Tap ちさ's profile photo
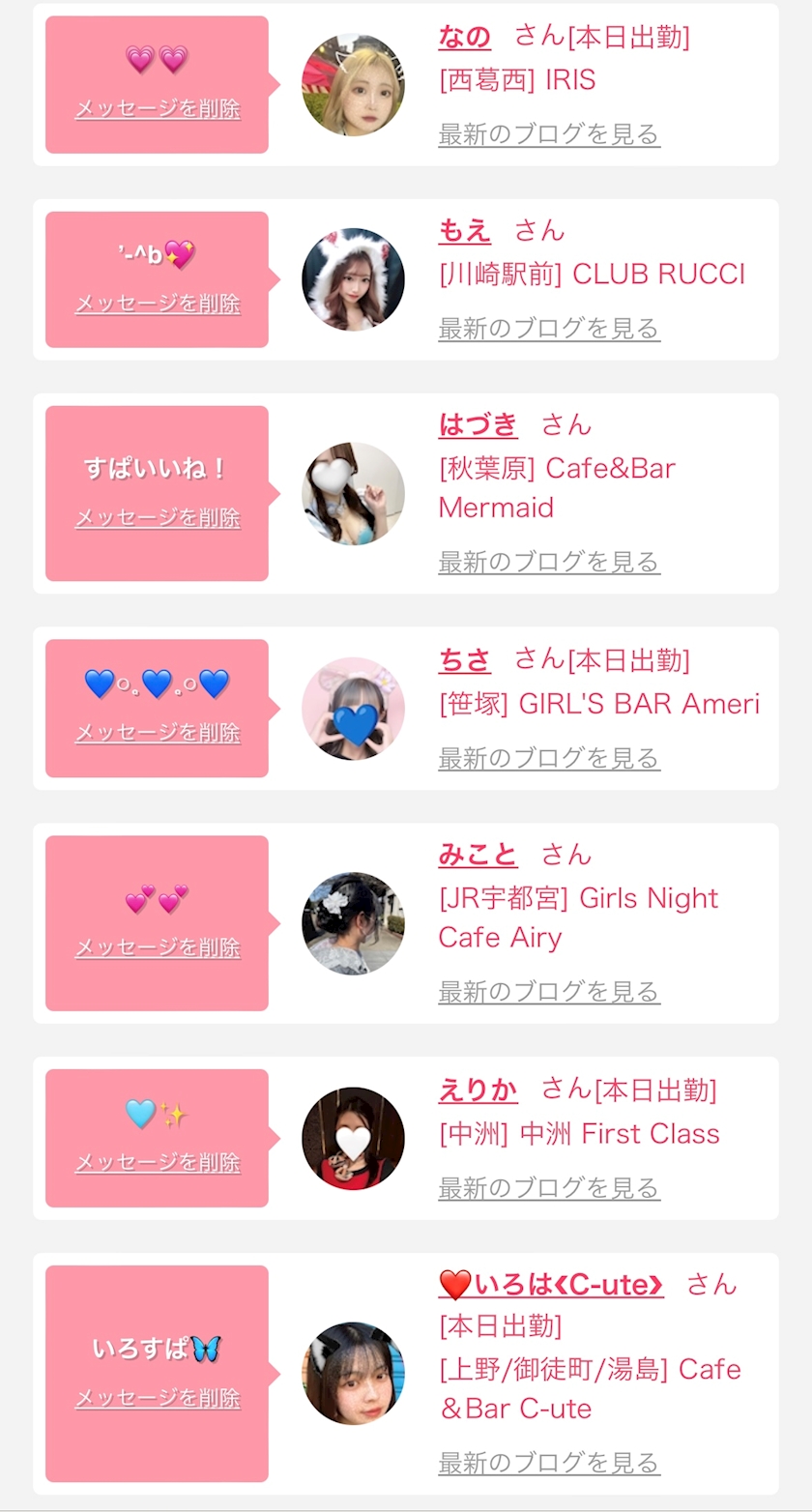 (353, 709)
